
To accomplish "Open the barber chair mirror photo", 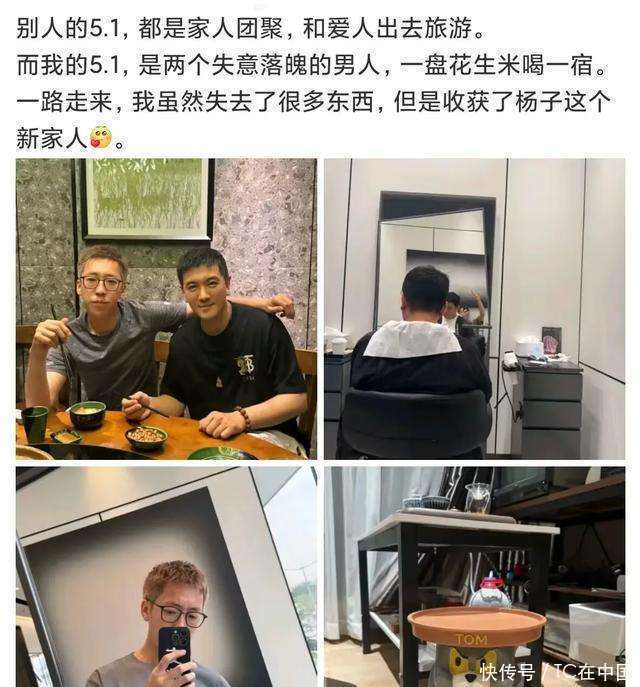I will [x=474, y=309].
